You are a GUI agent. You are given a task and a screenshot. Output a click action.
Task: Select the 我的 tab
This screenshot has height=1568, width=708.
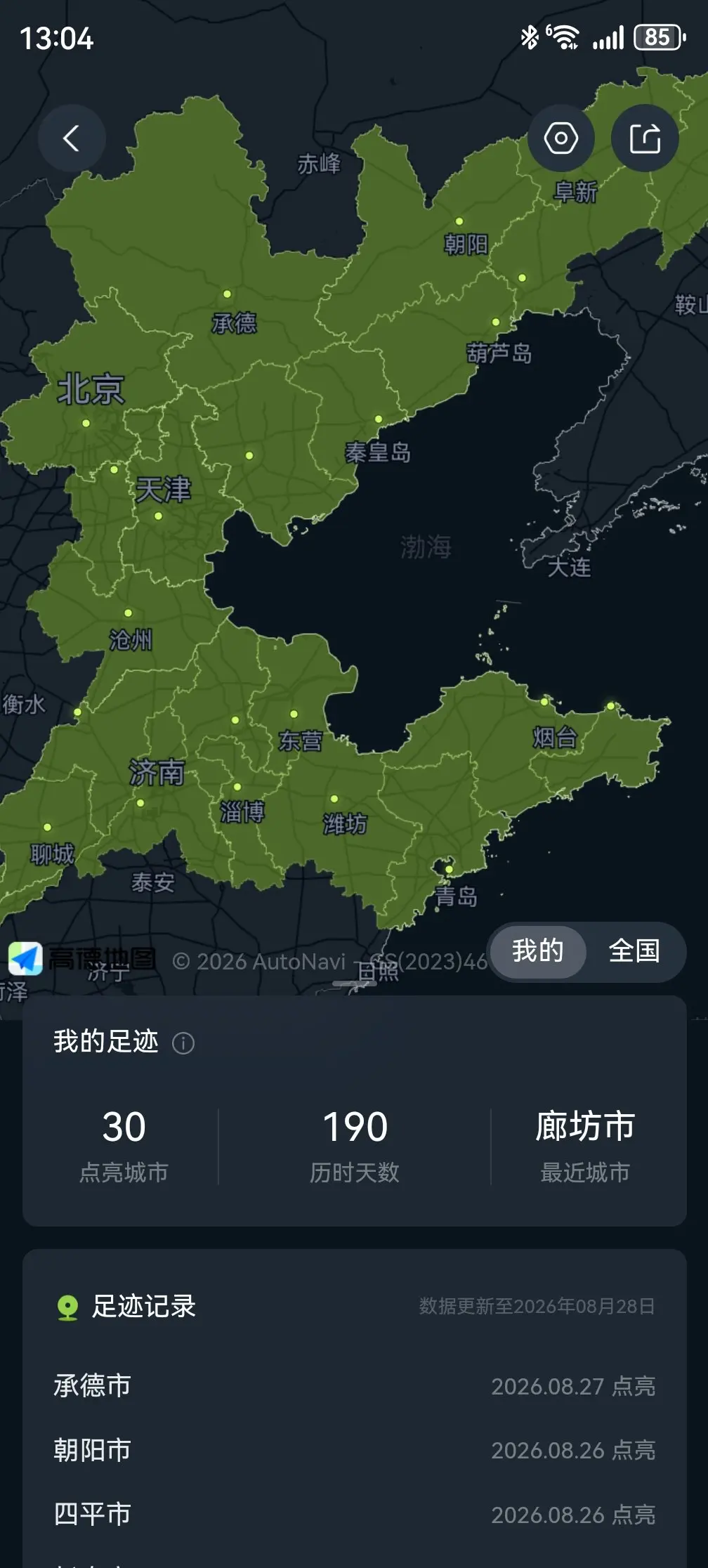[x=538, y=951]
